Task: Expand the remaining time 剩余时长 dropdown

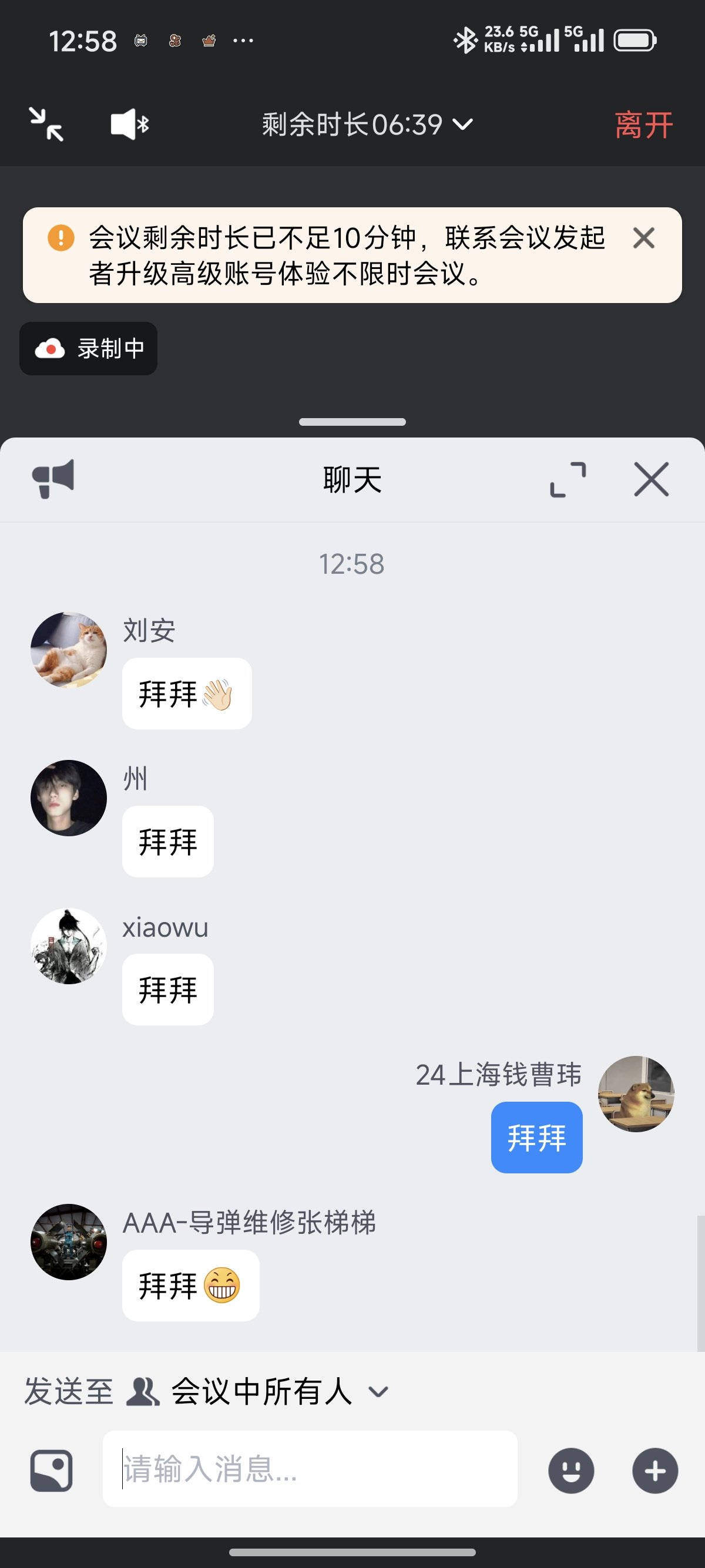Action: [x=367, y=125]
